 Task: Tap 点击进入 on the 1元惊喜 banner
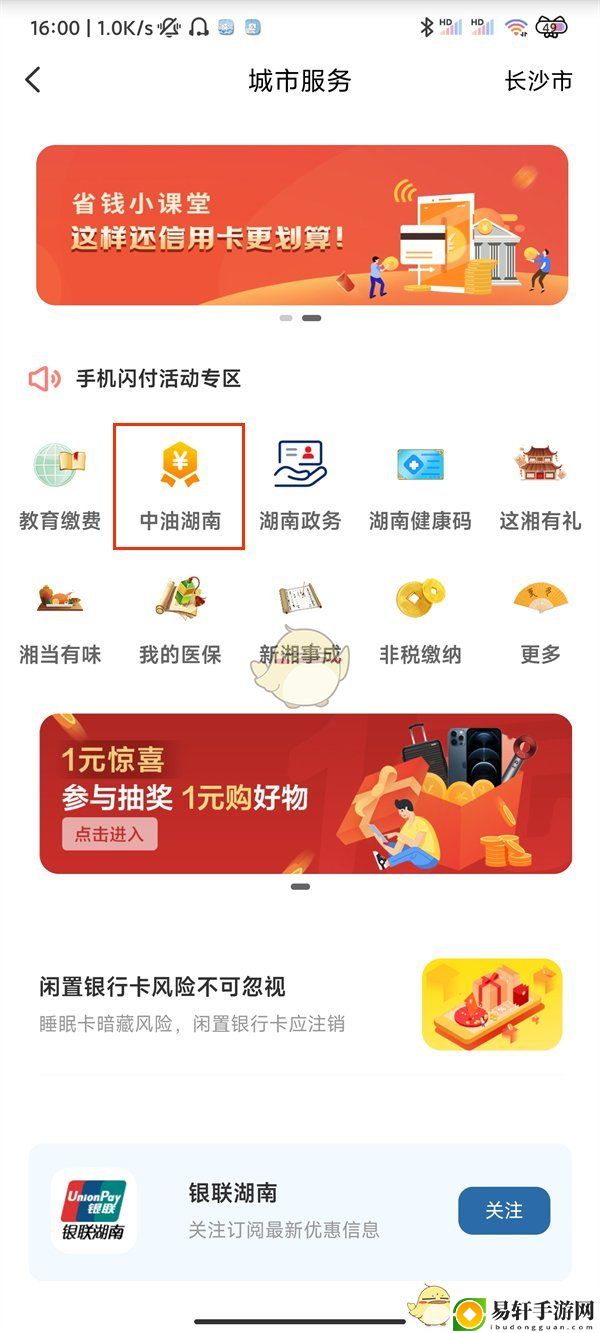(109, 834)
